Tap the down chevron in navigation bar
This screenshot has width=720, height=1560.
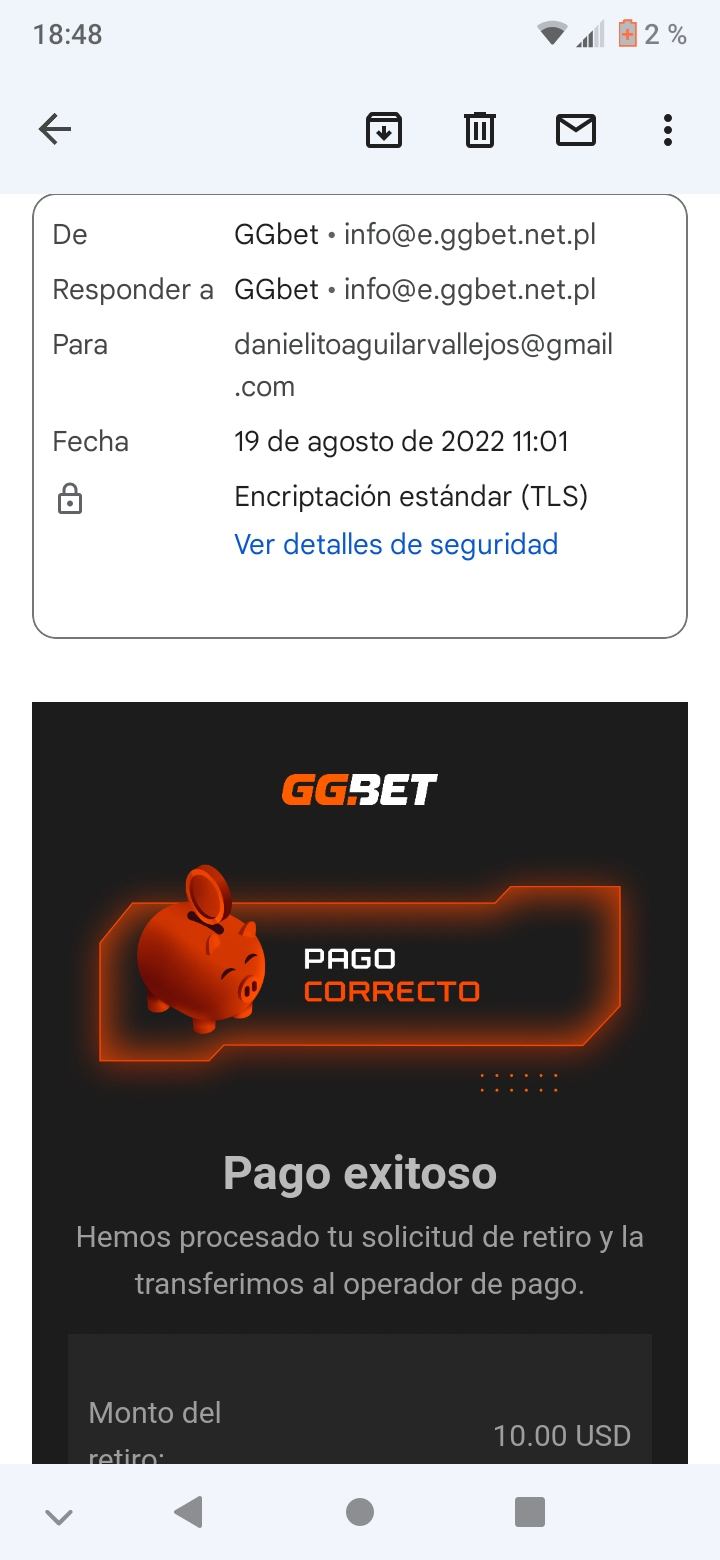[x=59, y=1516]
